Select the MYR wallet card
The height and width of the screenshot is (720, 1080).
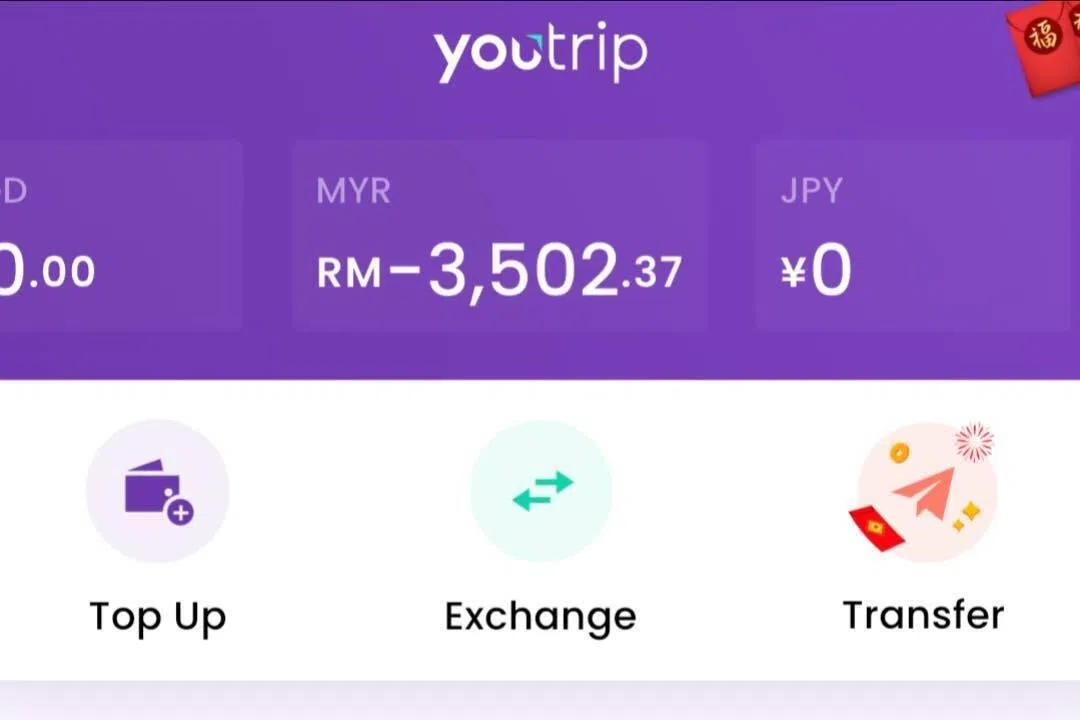[499, 236]
